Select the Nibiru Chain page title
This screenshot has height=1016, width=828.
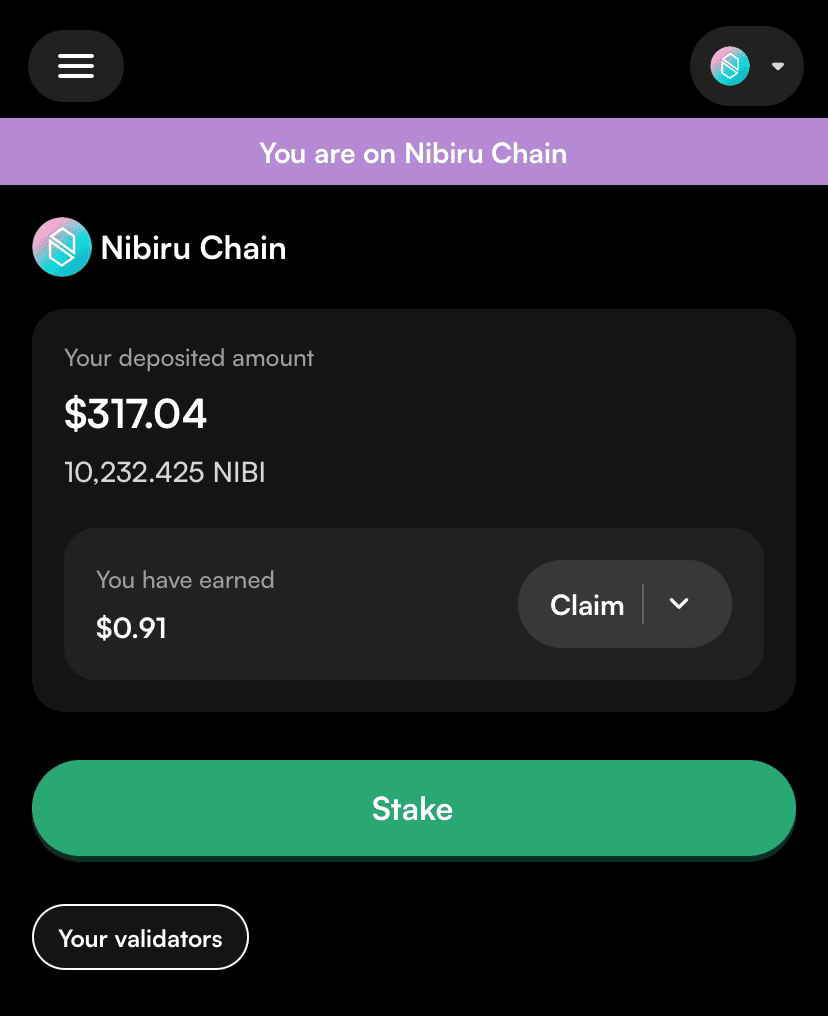[193, 247]
